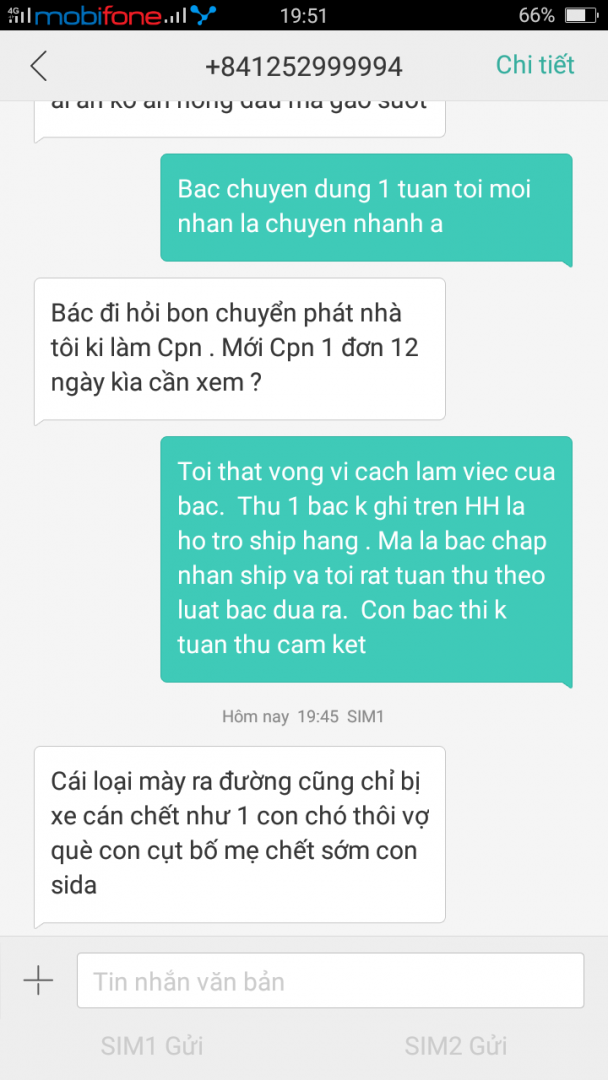Go back to the message list

point(39,67)
